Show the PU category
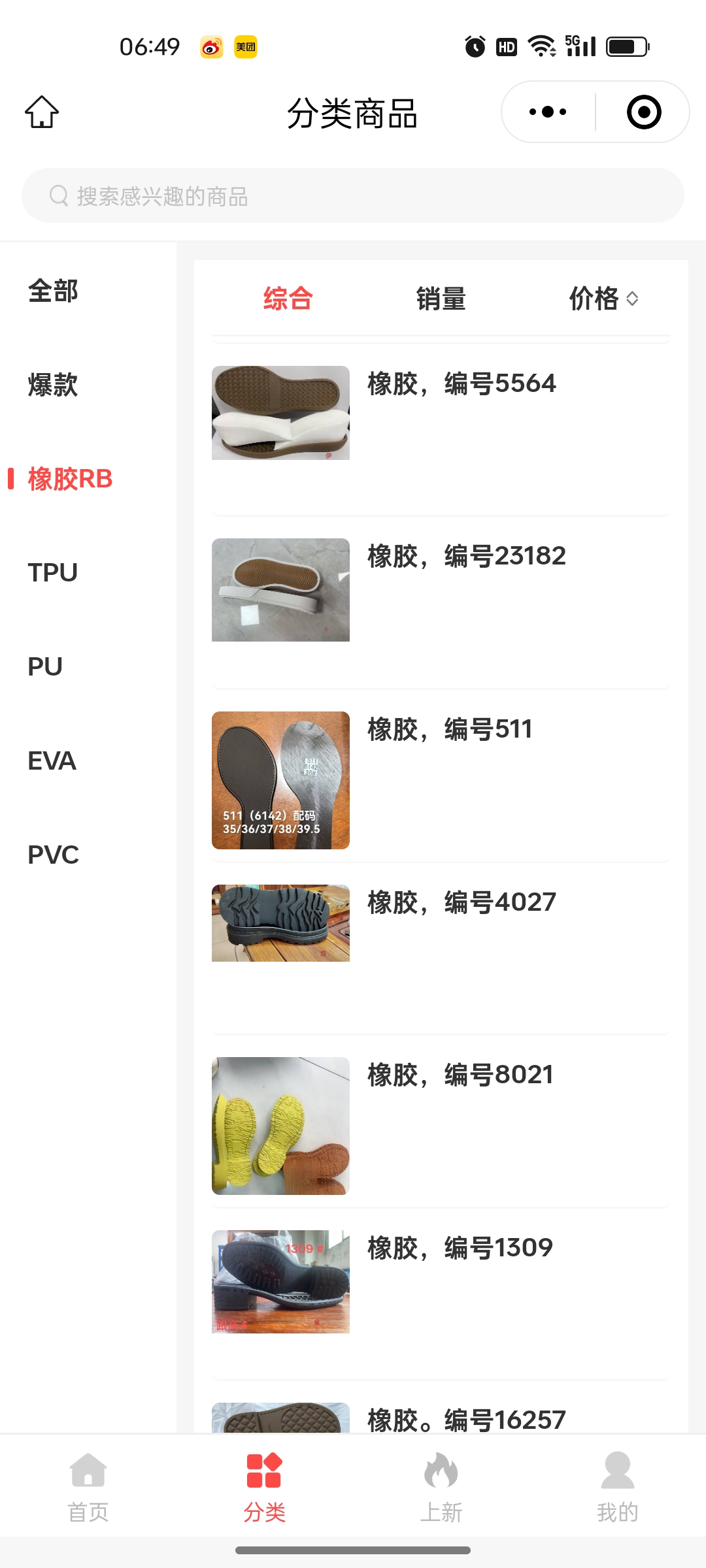The height and width of the screenshot is (1568, 706). (x=45, y=666)
